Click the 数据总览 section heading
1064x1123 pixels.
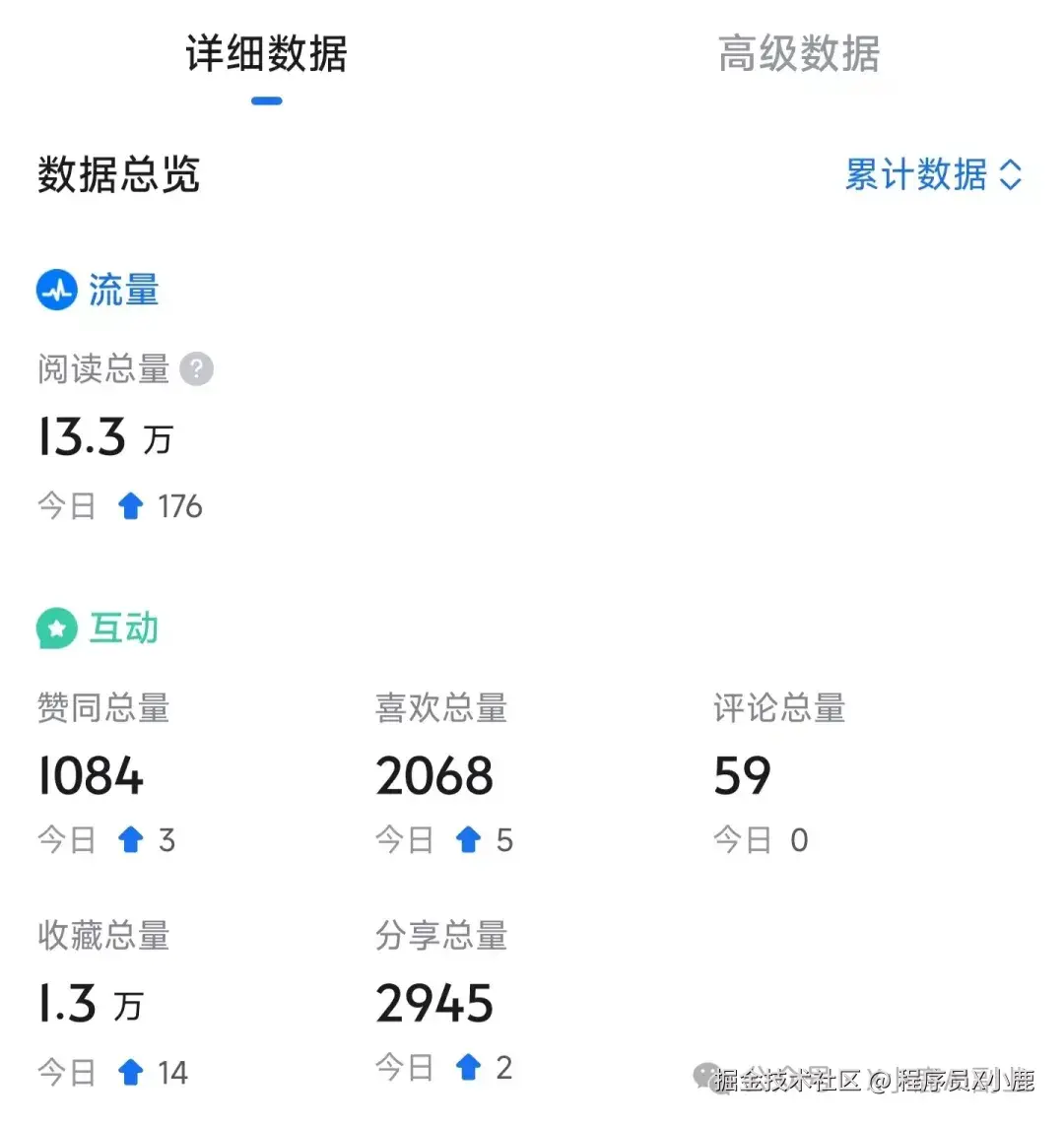[117, 176]
